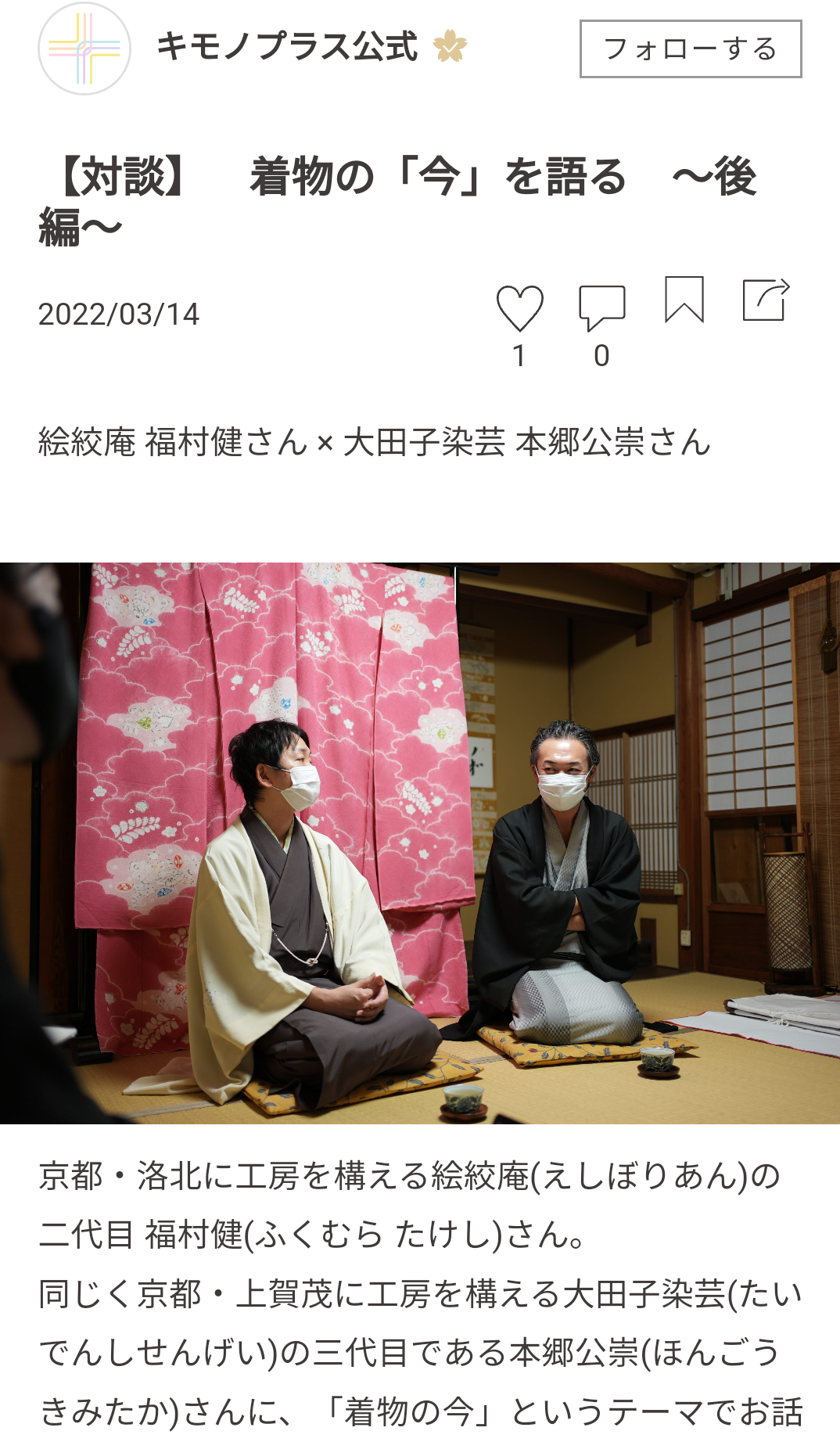Bookmark this 対談 article

[x=684, y=300]
